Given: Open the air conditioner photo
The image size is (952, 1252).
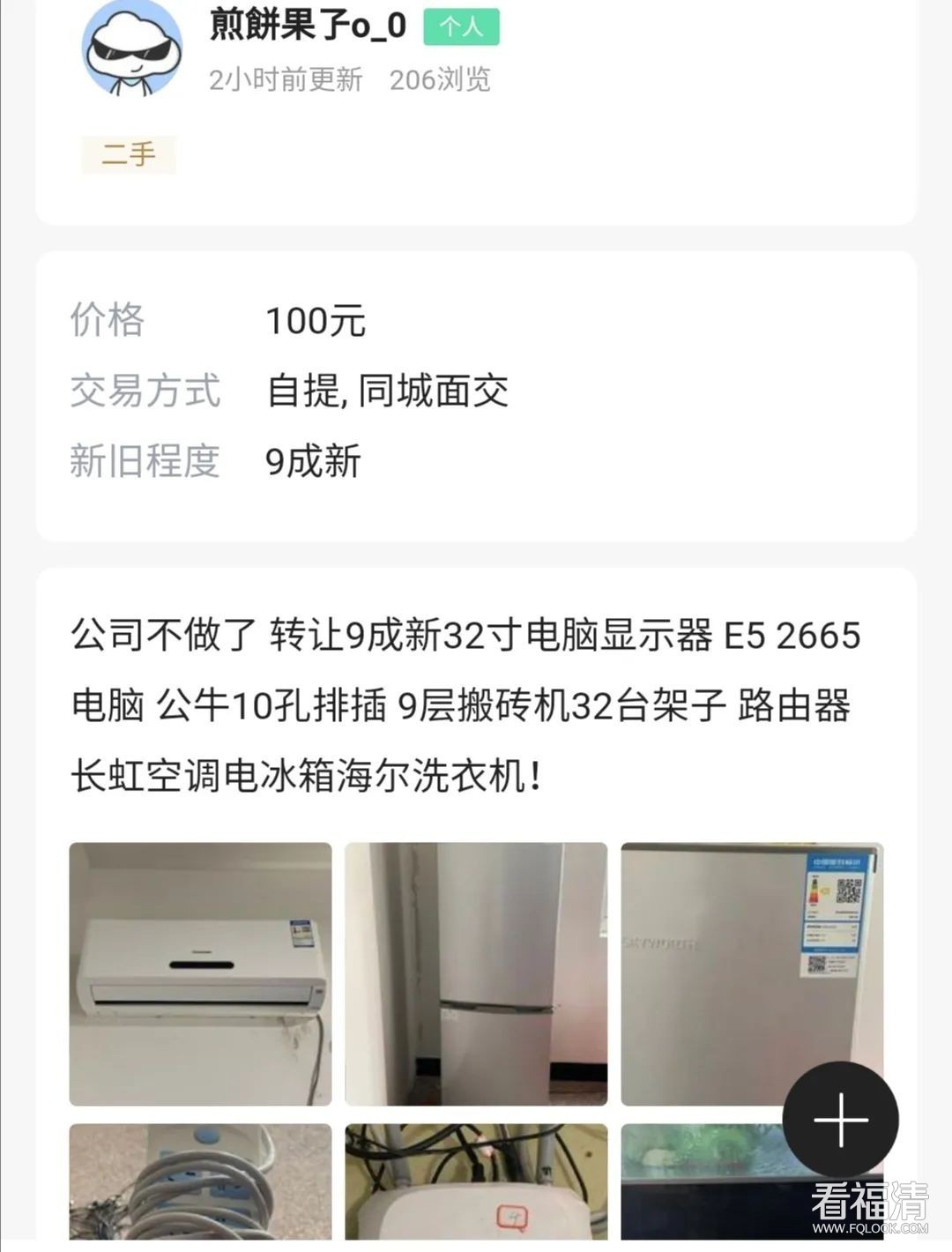Looking at the screenshot, I should pyautogui.click(x=201, y=973).
